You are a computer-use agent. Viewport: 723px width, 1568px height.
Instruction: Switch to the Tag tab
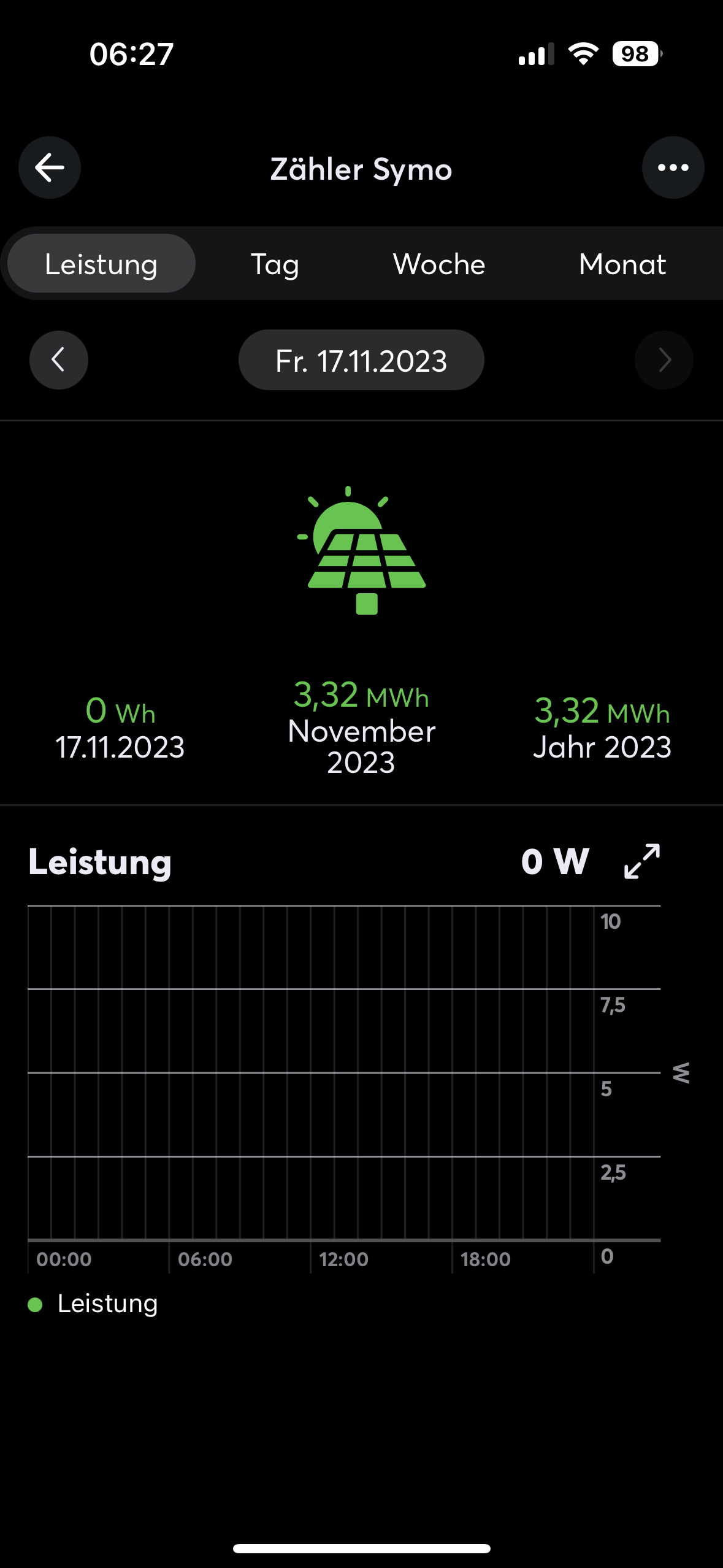275,264
